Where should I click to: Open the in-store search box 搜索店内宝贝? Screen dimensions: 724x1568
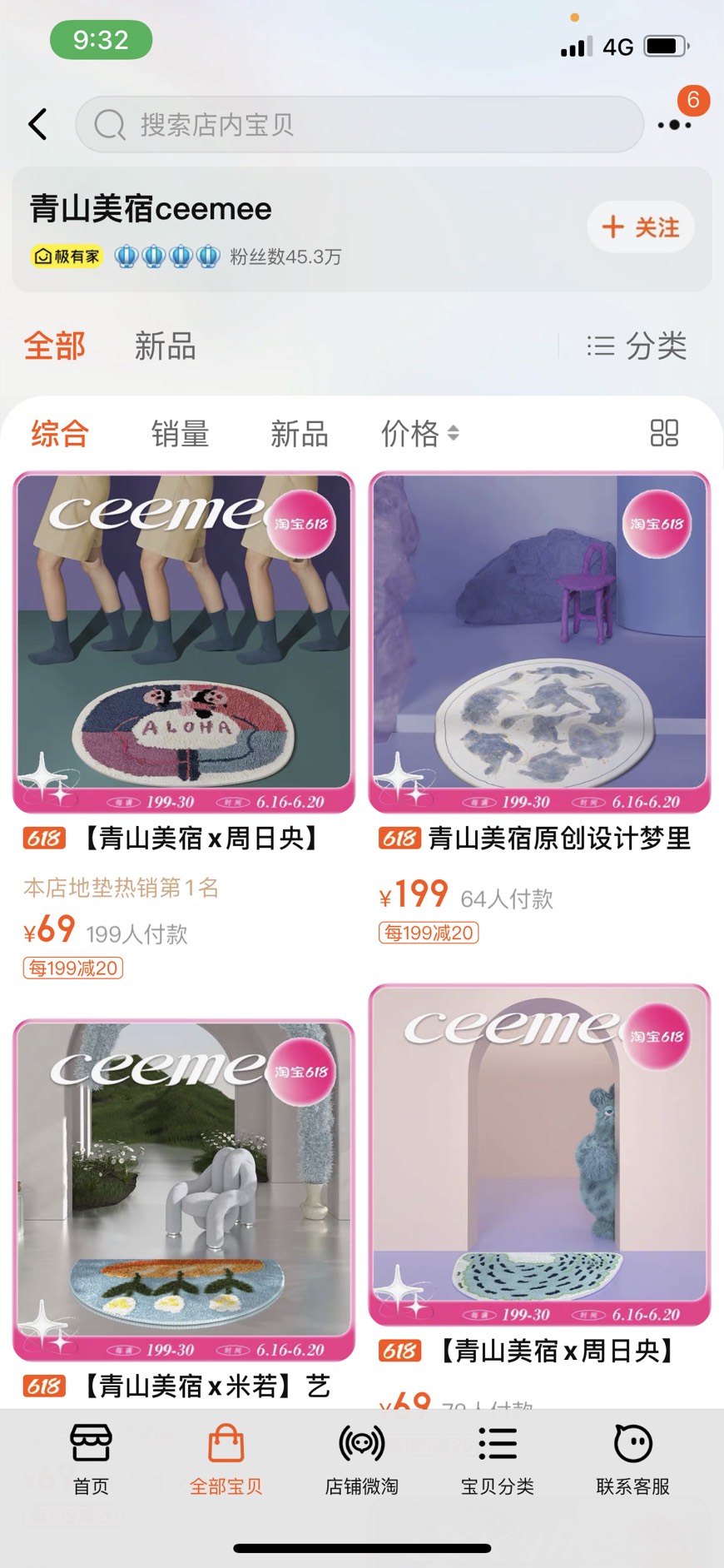[x=360, y=125]
